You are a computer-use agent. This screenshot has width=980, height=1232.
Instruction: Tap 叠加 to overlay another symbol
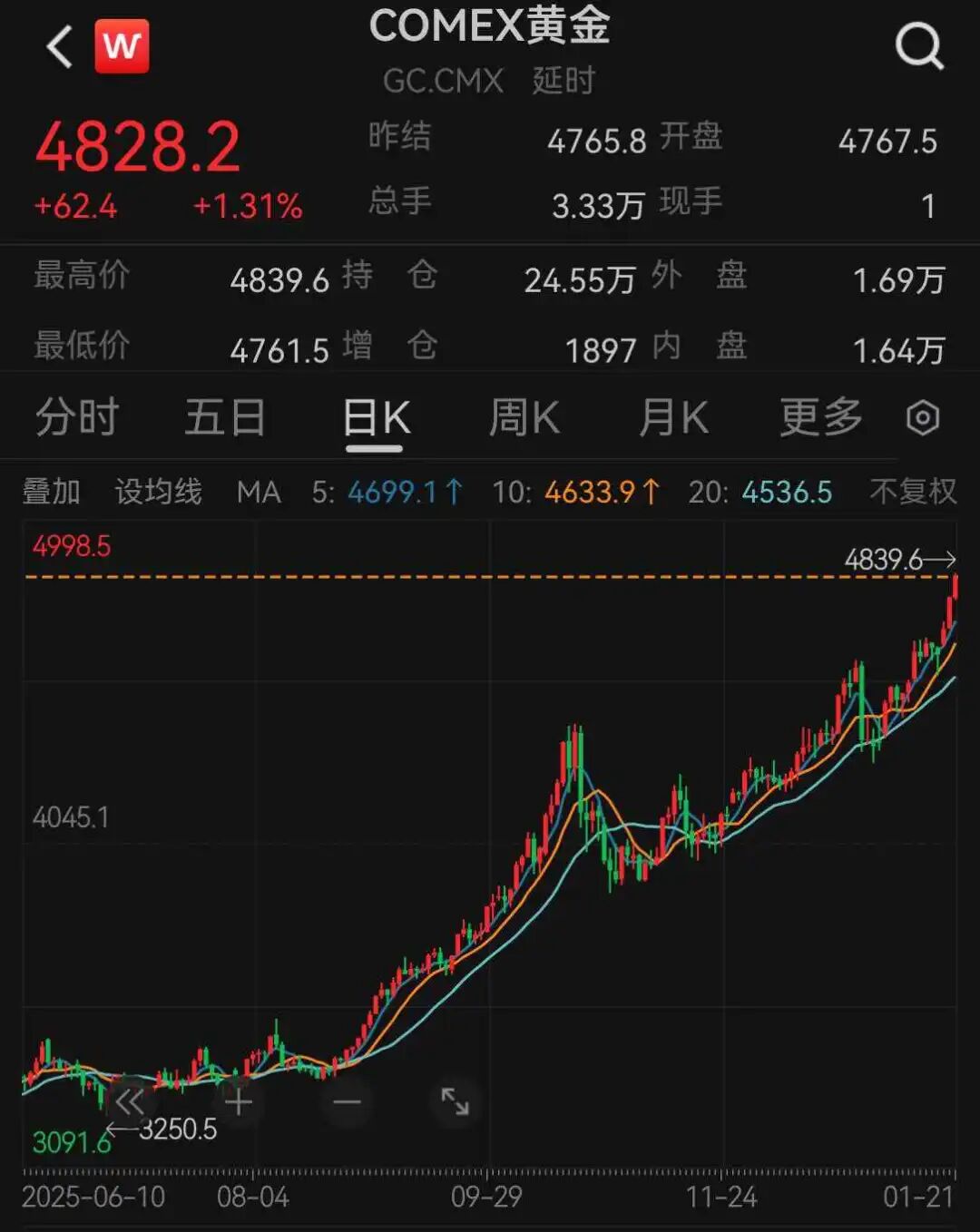(51, 492)
